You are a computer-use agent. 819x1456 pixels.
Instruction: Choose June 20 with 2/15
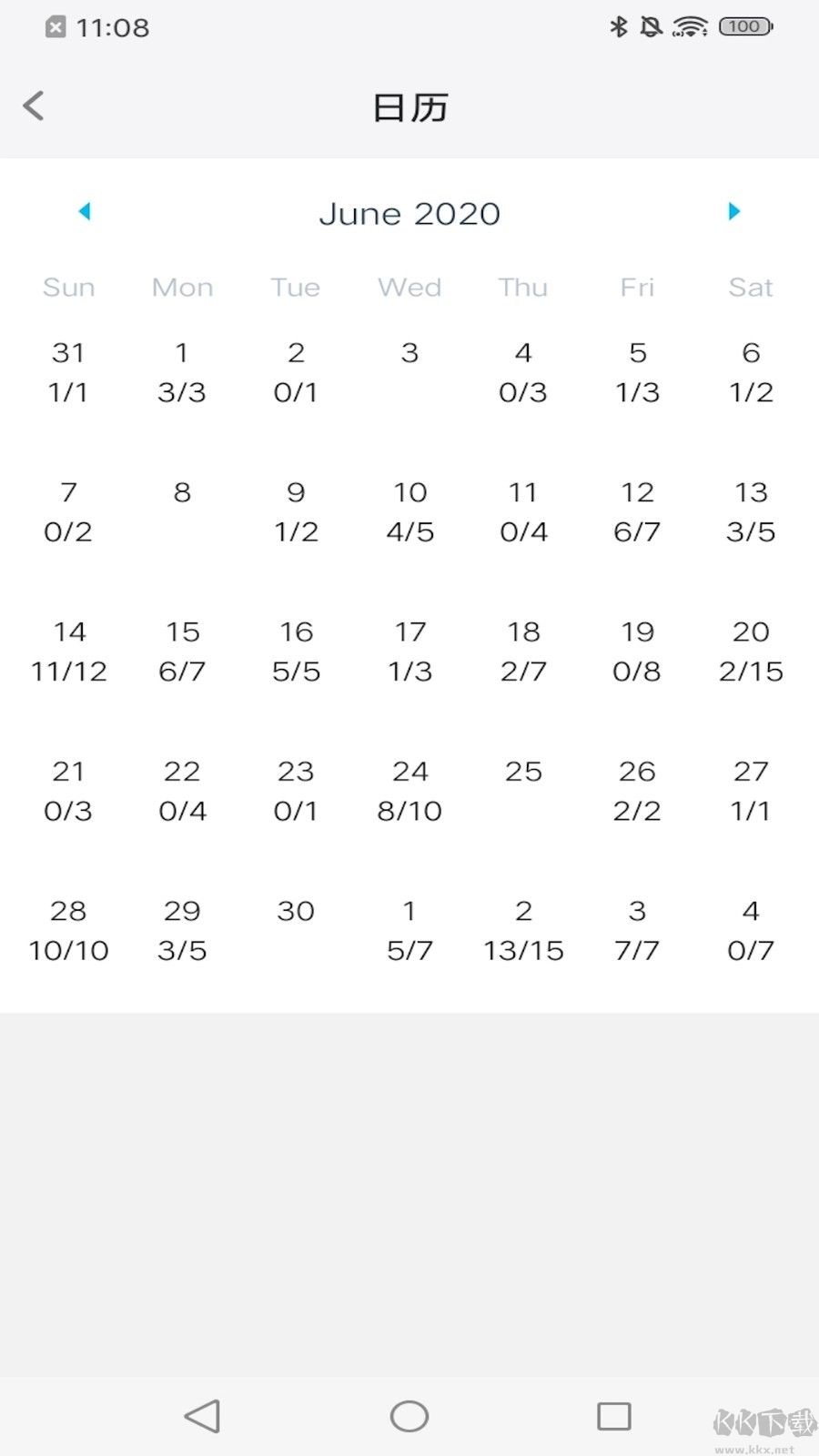click(751, 652)
